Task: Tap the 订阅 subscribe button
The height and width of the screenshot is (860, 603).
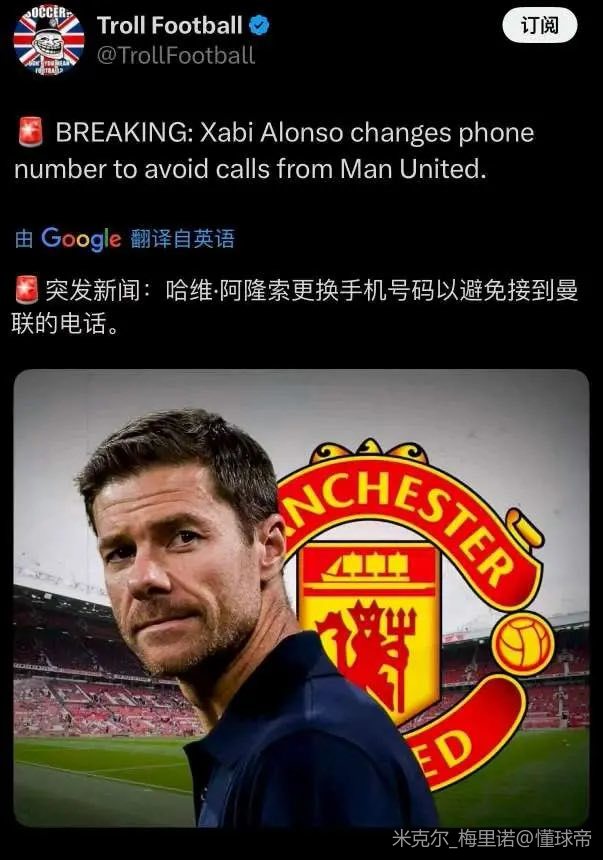Action: point(539,27)
